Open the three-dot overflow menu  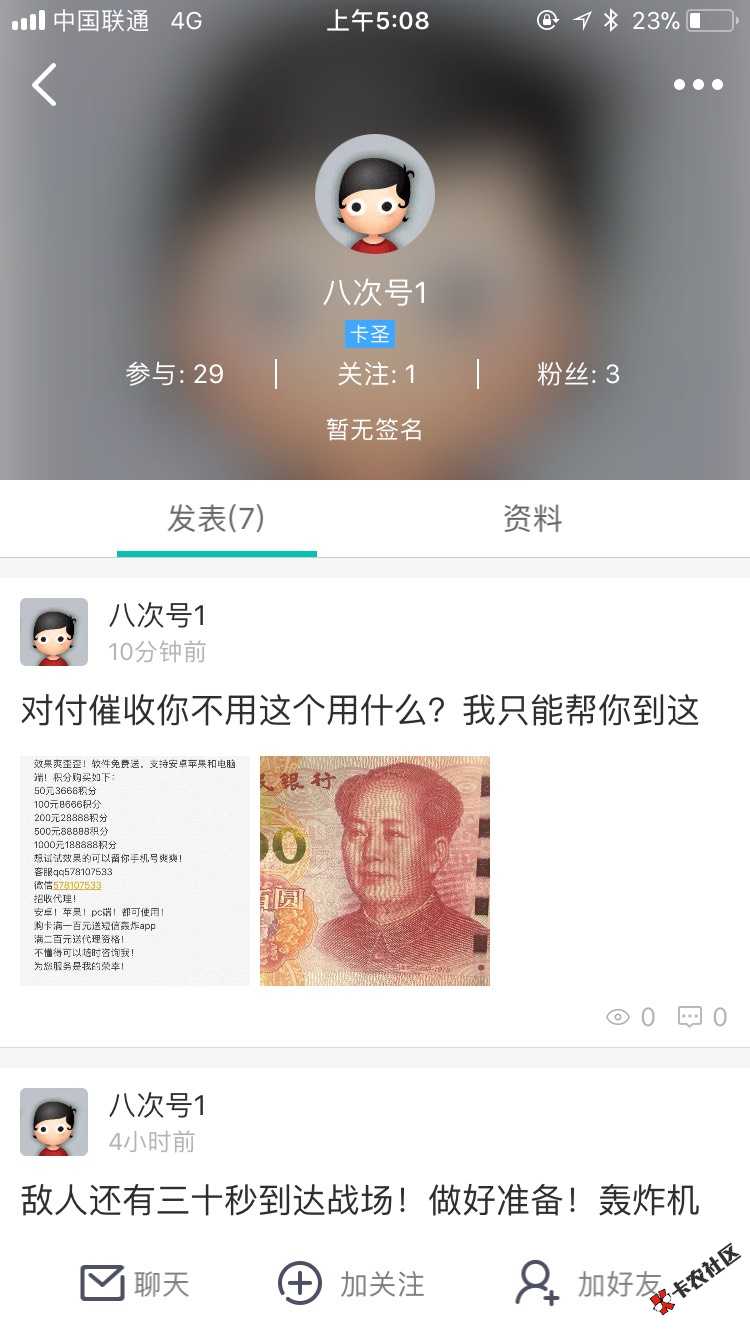[x=697, y=85]
